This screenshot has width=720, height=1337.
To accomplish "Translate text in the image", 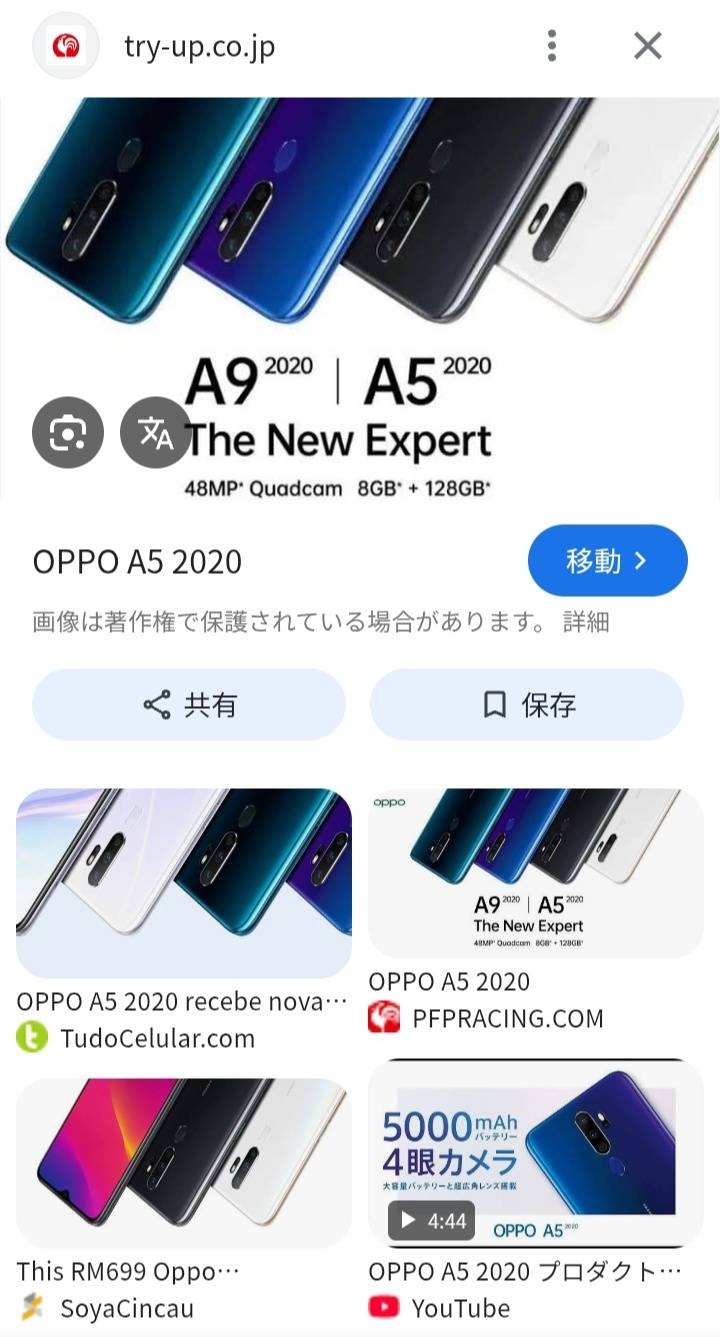I will click(x=155, y=433).
